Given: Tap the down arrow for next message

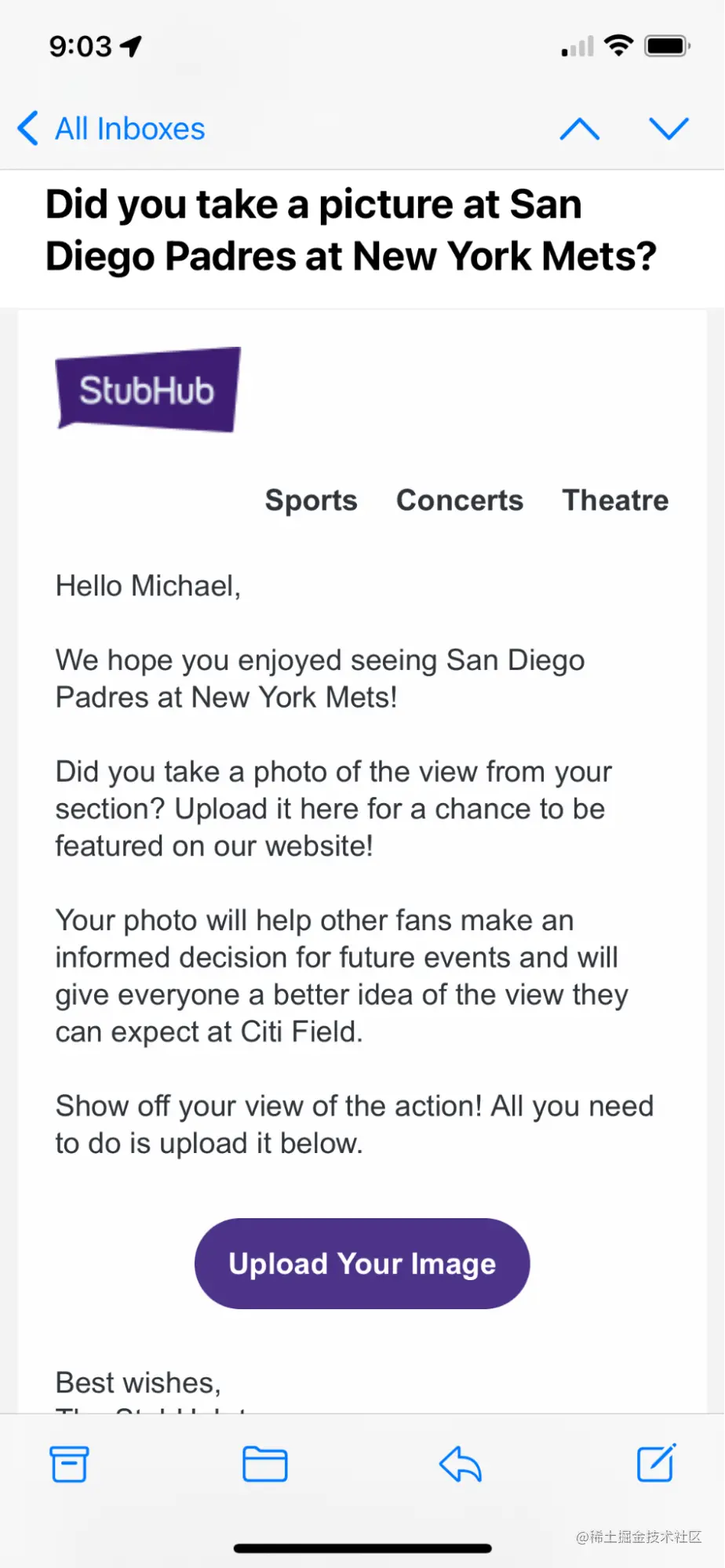Looking at the screenshot, I should coord(669,129).
